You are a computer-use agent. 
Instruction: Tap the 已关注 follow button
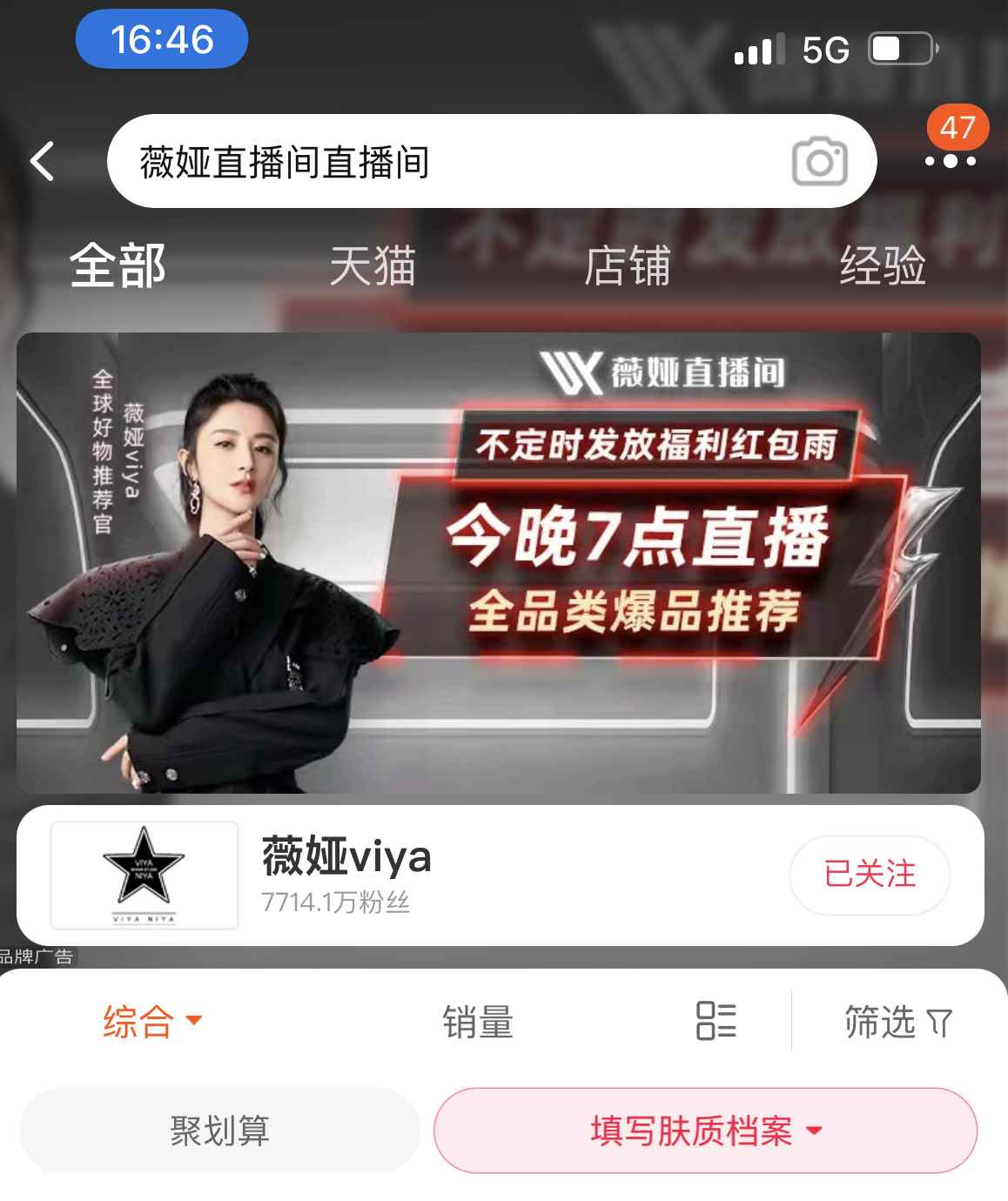click(x=869, y=874)
